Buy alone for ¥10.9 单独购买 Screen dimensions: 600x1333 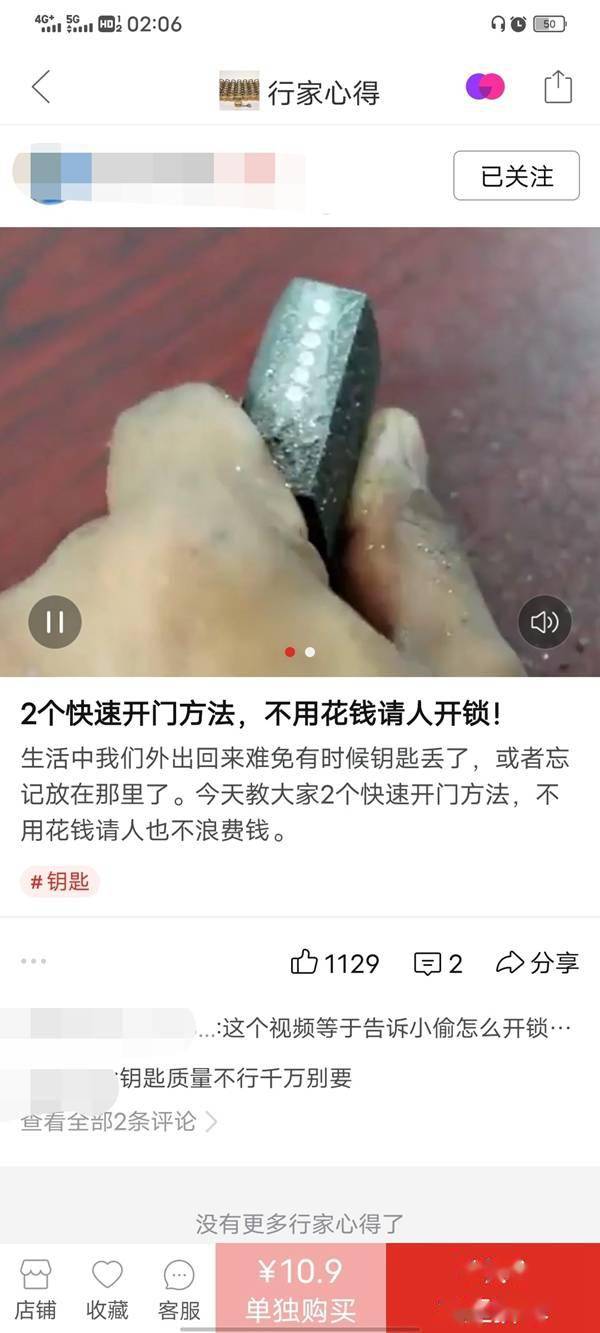pyautogui.click(x=300, y=1288)
